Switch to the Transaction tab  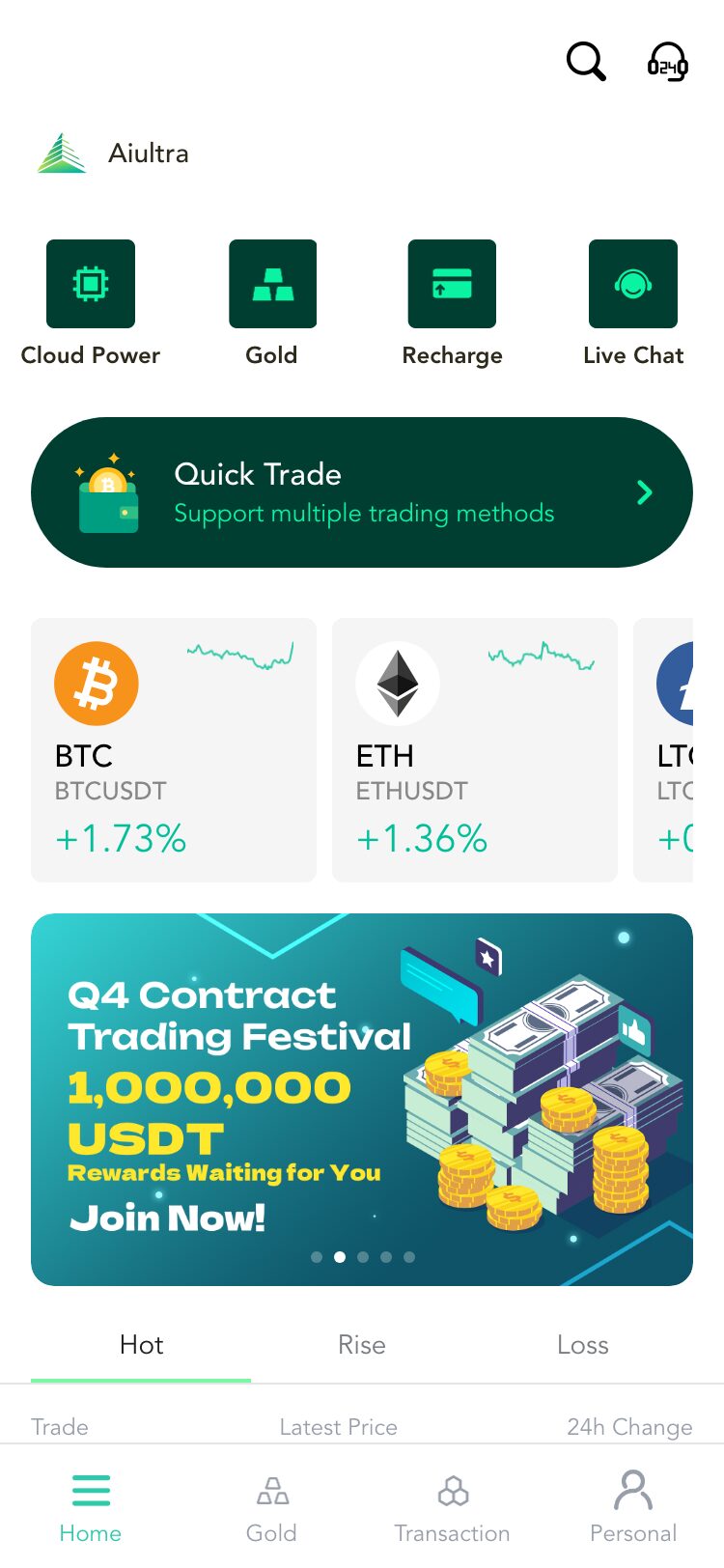[452, 1507]
